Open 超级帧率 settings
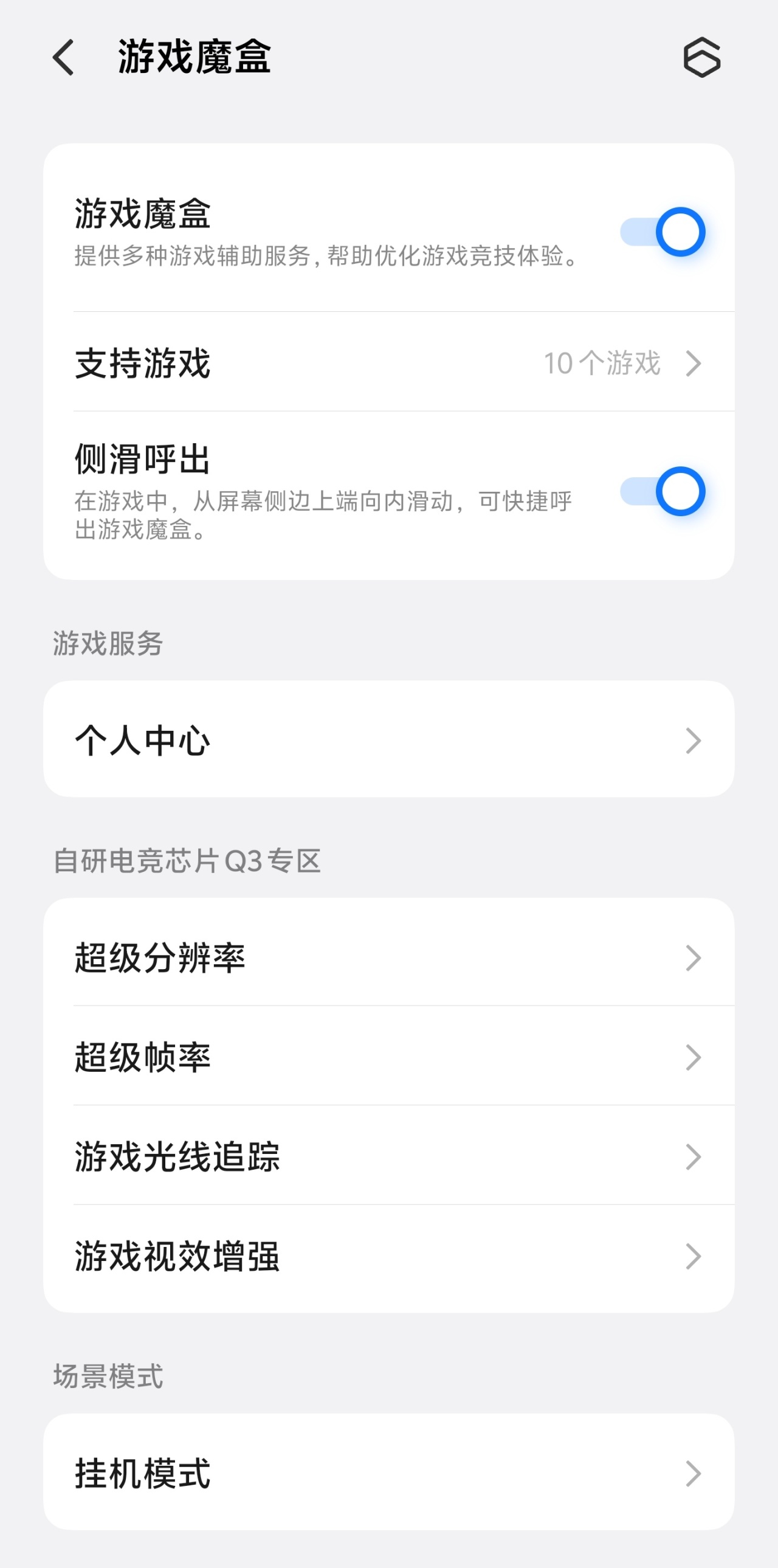The image size is (778, 1568). [x=390, y=1057]
